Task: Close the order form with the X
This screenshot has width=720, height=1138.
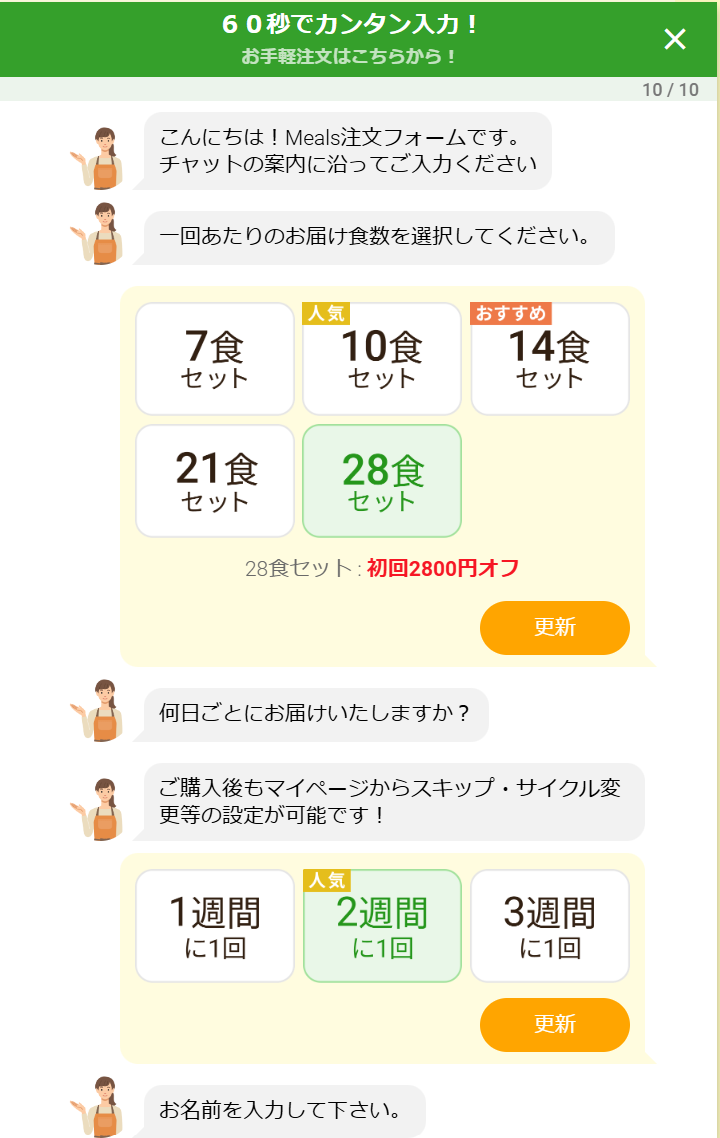Action: click(x=675, y=39)
